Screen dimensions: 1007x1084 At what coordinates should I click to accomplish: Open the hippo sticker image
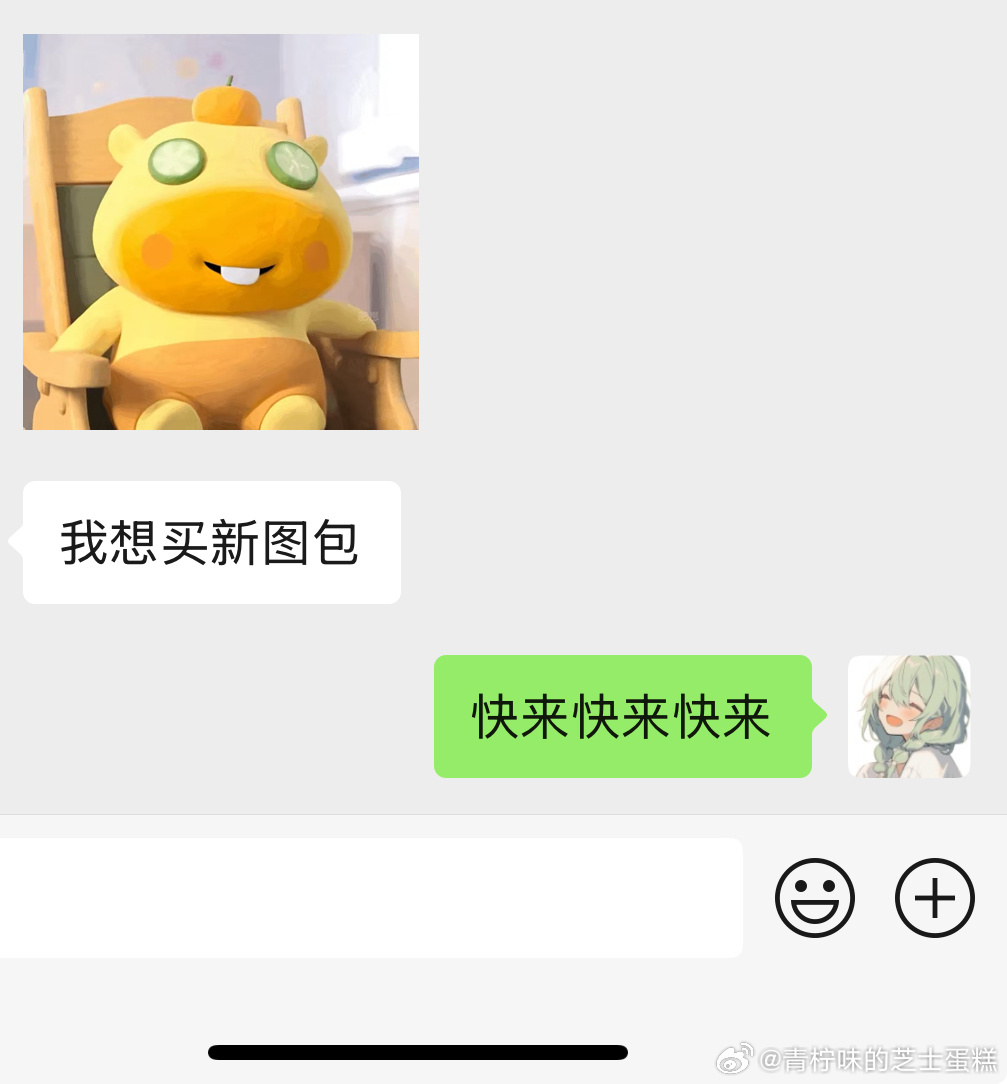click(x=220, y=232)
